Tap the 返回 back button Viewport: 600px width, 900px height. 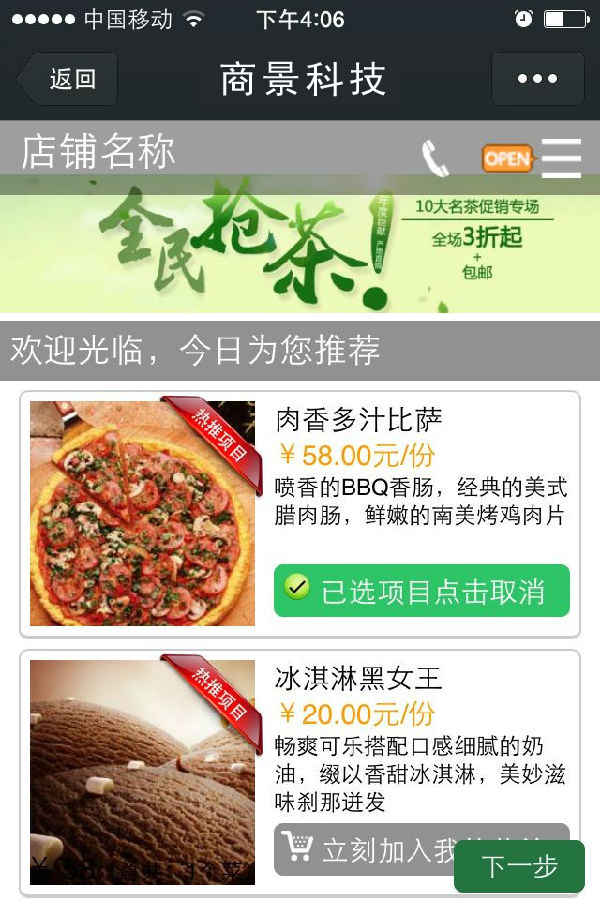[68, 79]
